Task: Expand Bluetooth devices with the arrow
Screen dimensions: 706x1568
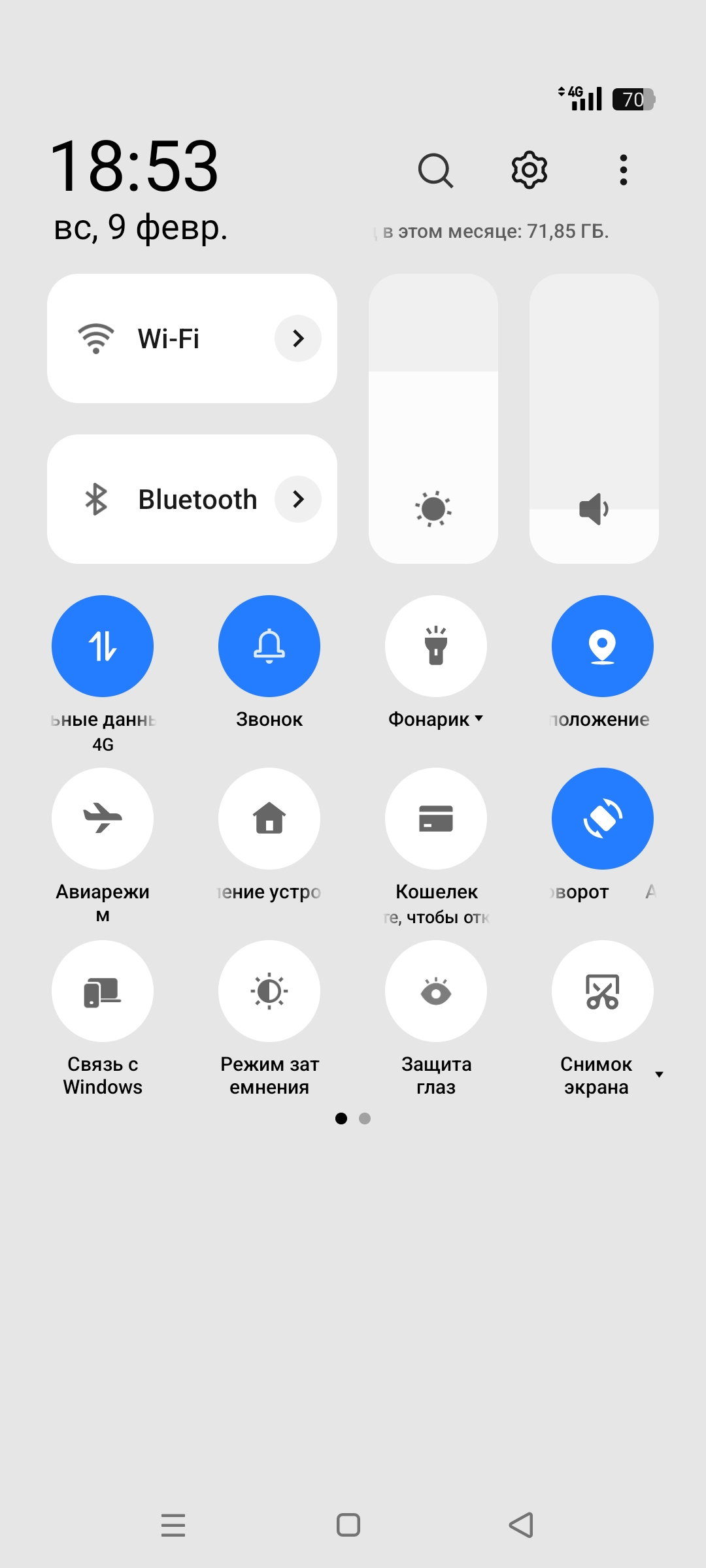Action: pyautogui.click(x=298, y=499)
